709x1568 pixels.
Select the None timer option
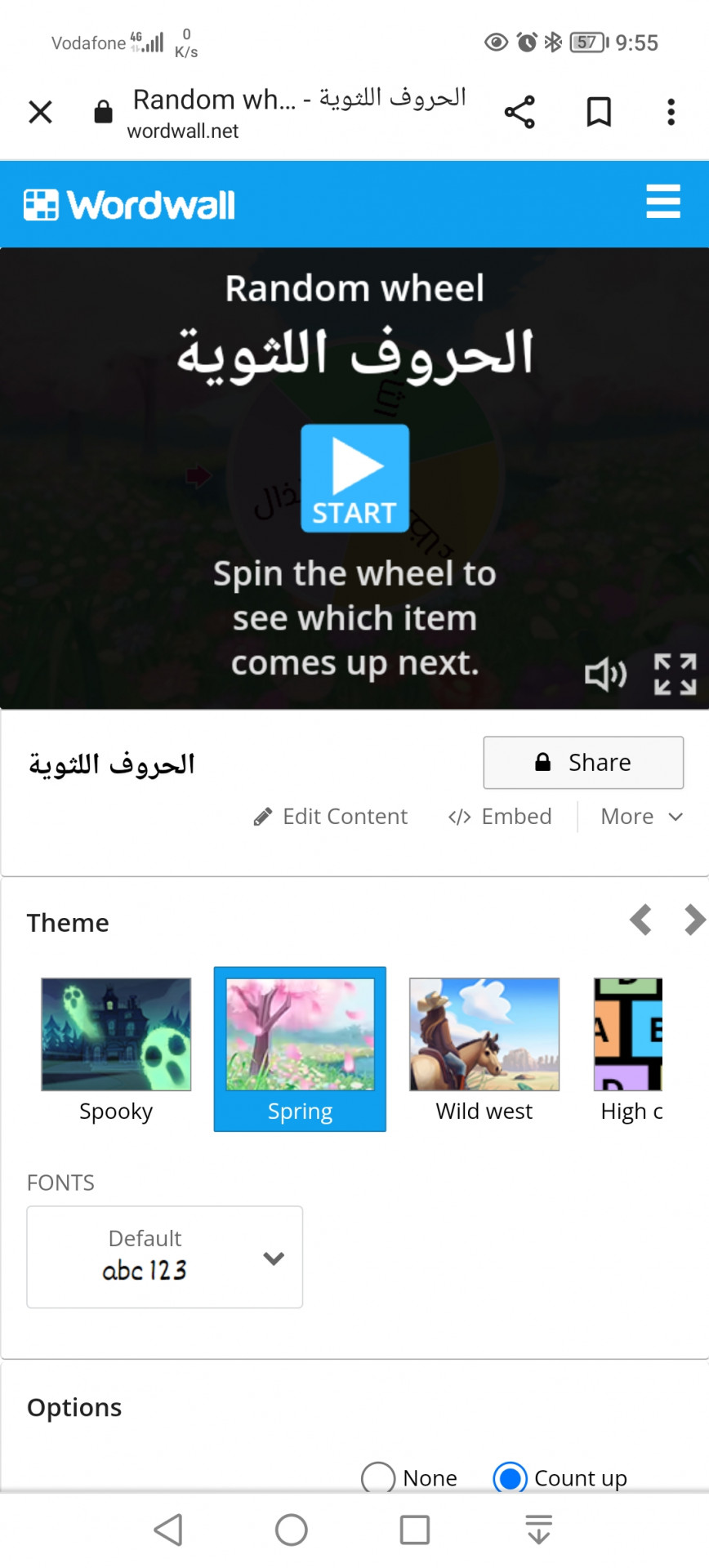(x=378, y=1477)
